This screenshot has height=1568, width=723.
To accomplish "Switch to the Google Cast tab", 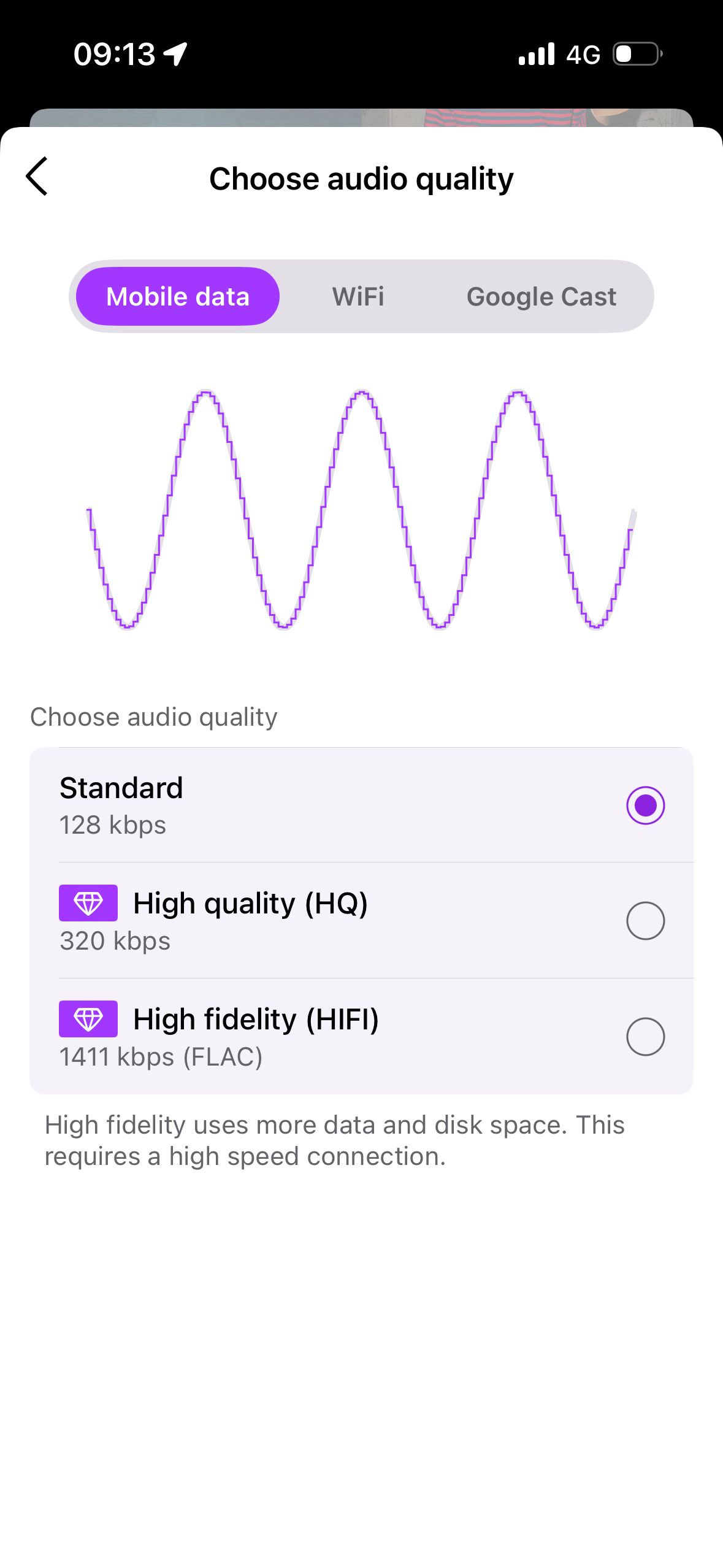I will coord(541,296).
